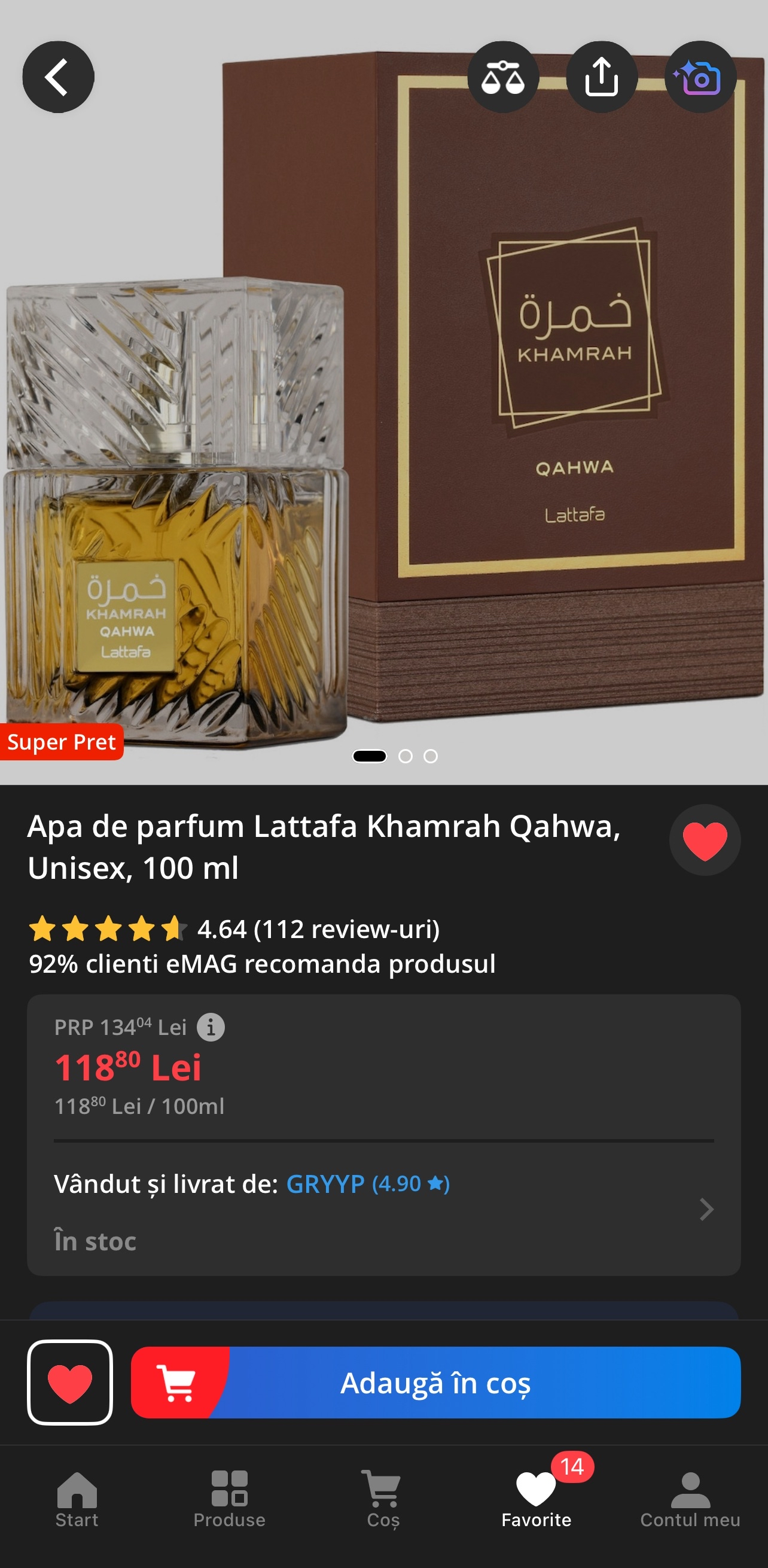
Task: Open the Favorite tab
Action: (537, 1500)
